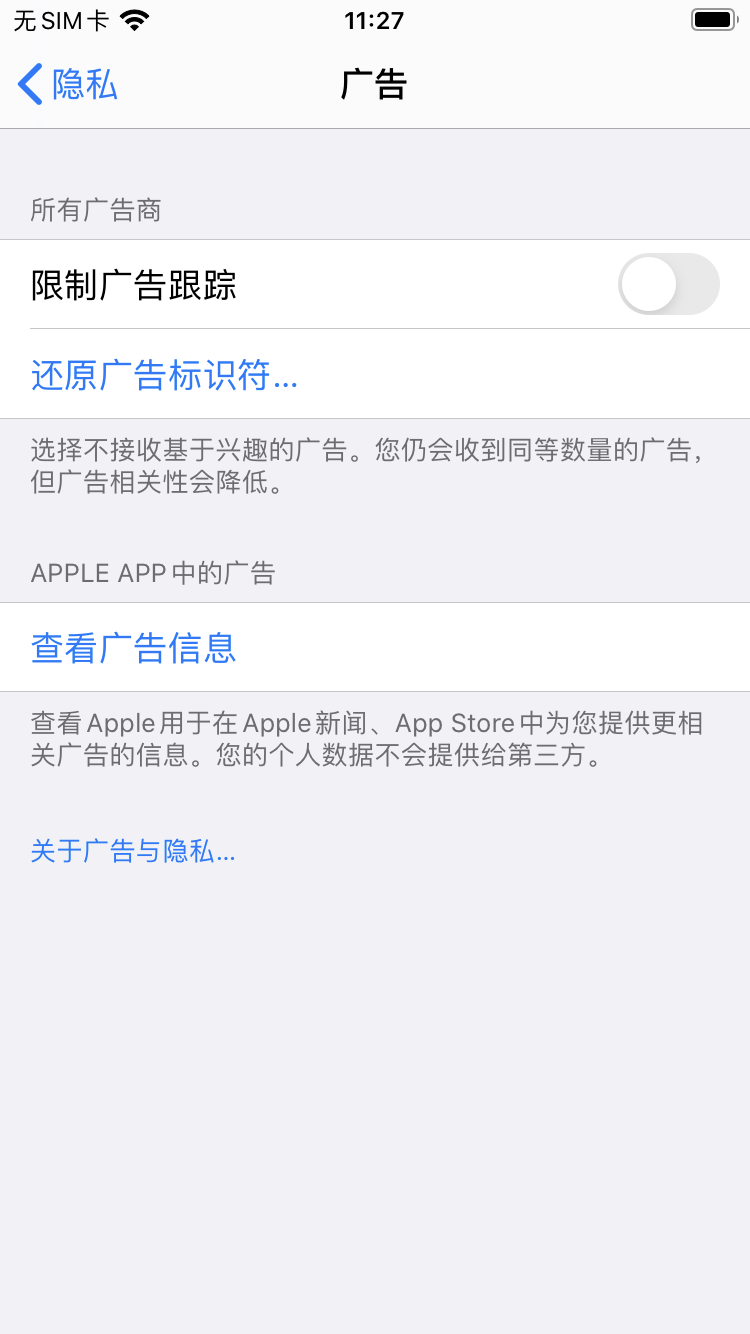Open 查看广告信息
750x1334 pixels.
(134, 648)
